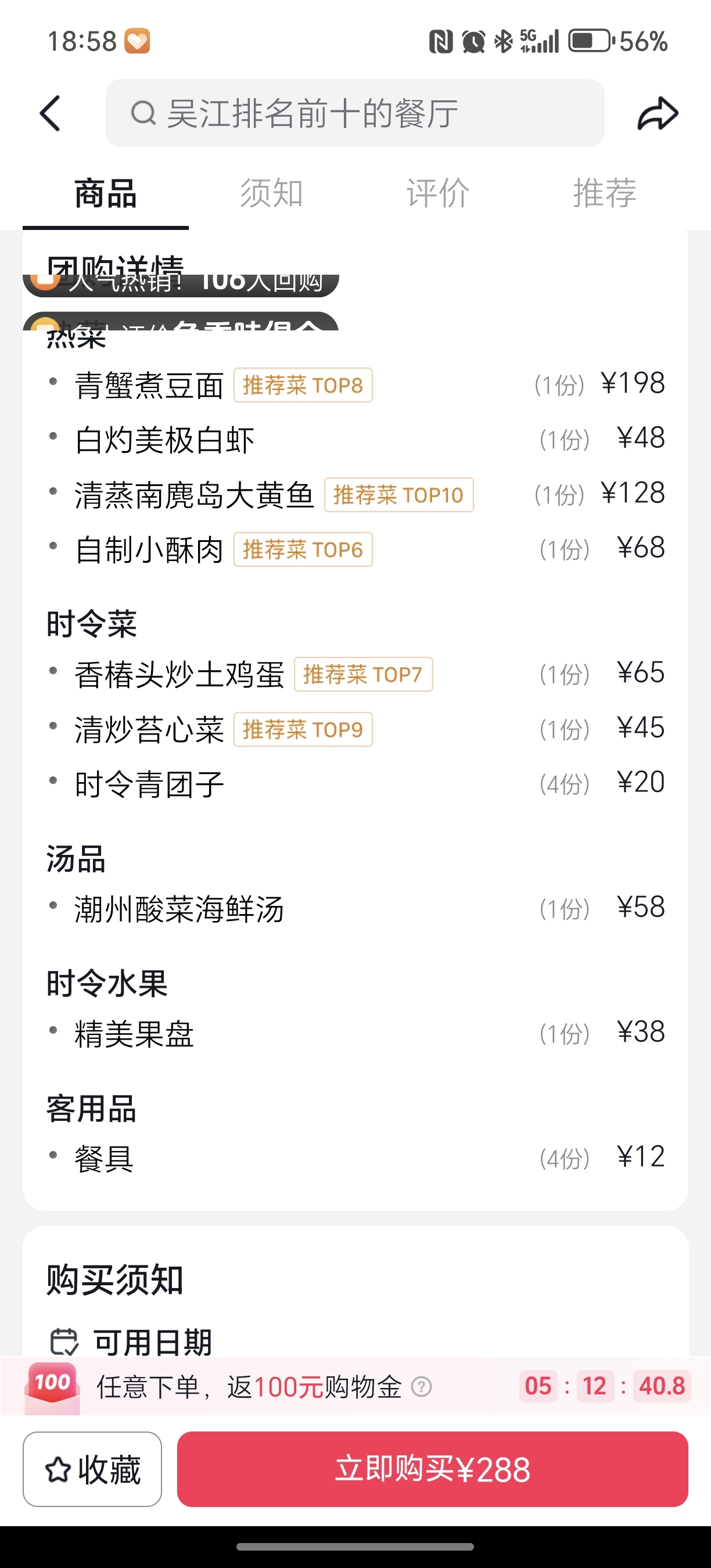
Task: Share this group-buy deal
Action: [x=658, y=113]
